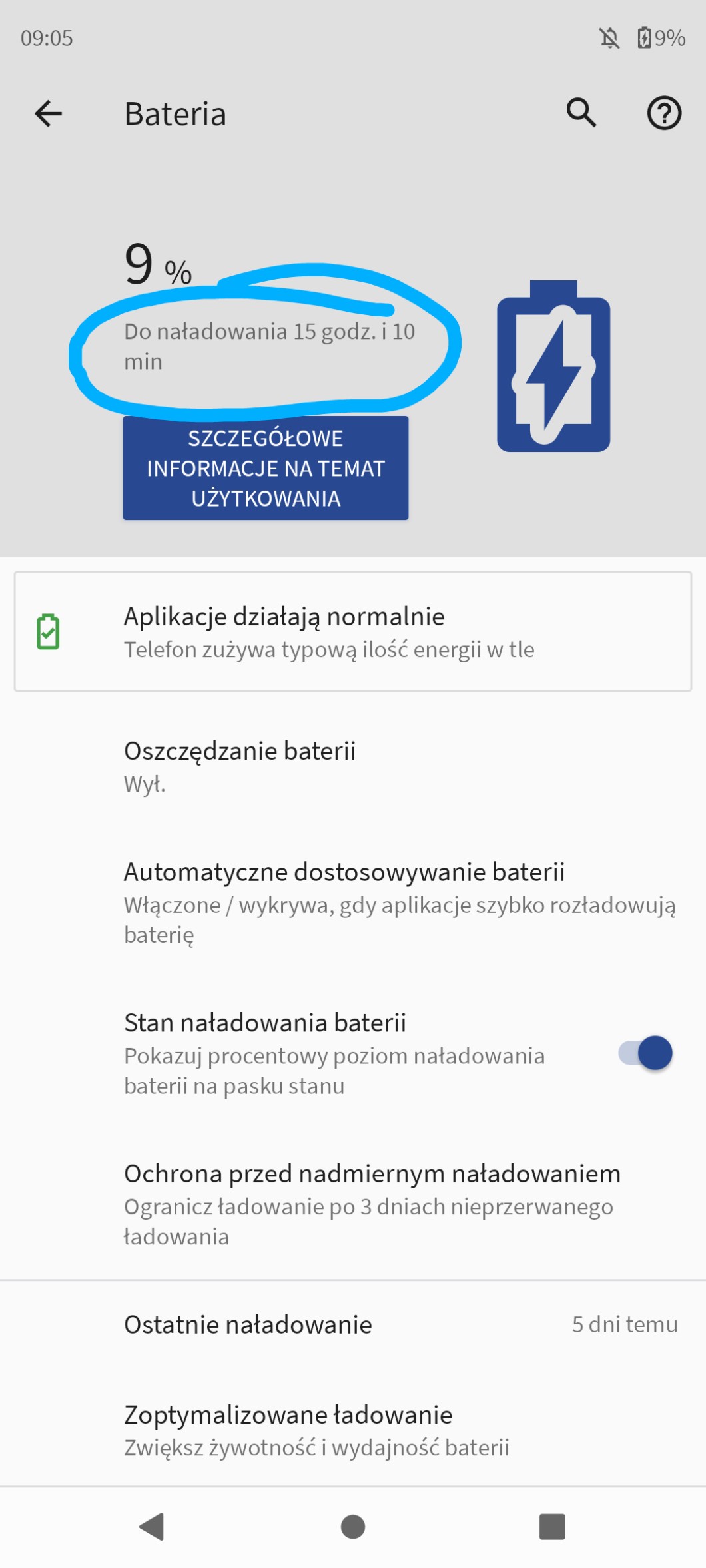Viewport: 706px width, 1568px height.
Task: Tap the system home button
Action: 352,1527
